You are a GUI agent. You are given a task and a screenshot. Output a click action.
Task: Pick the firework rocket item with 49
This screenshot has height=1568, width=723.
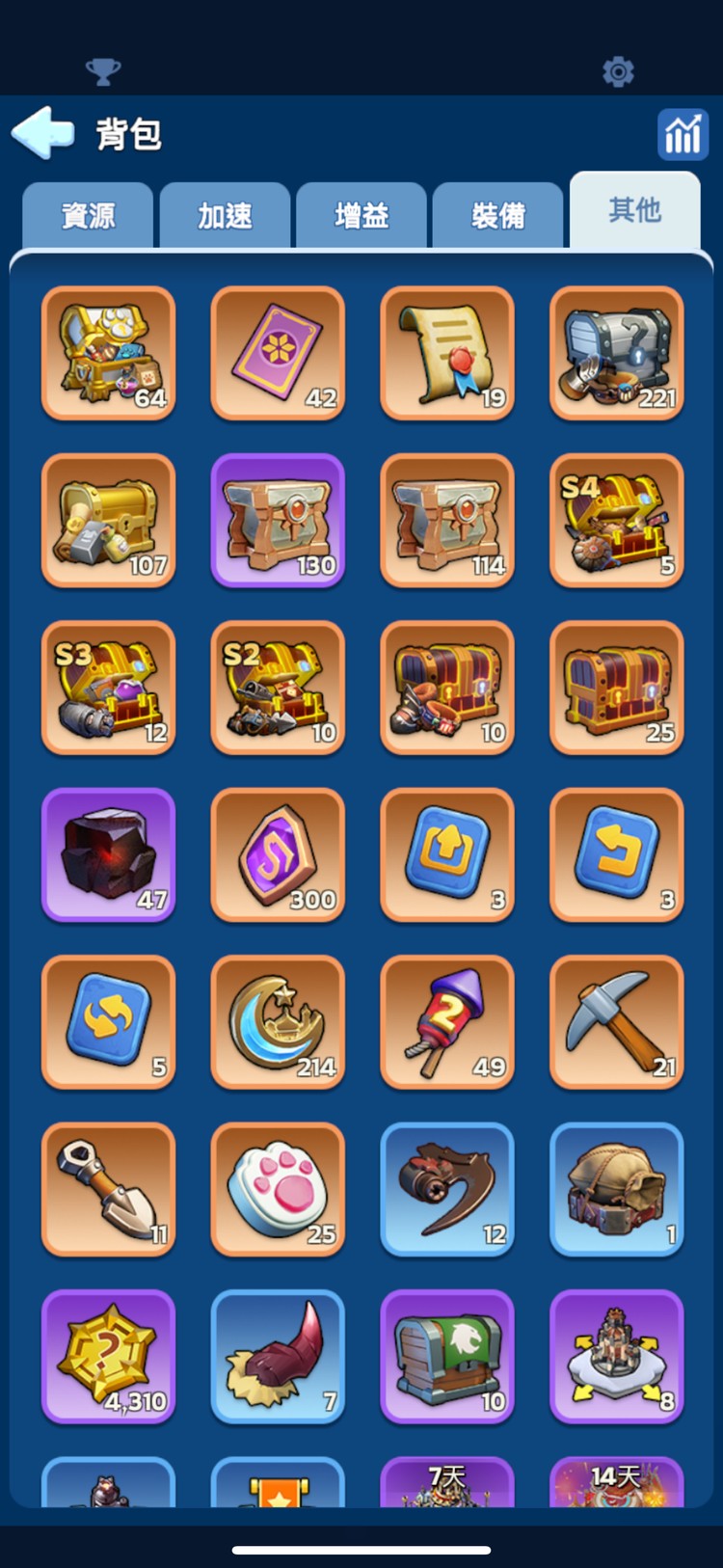(x=447, y=1022)
